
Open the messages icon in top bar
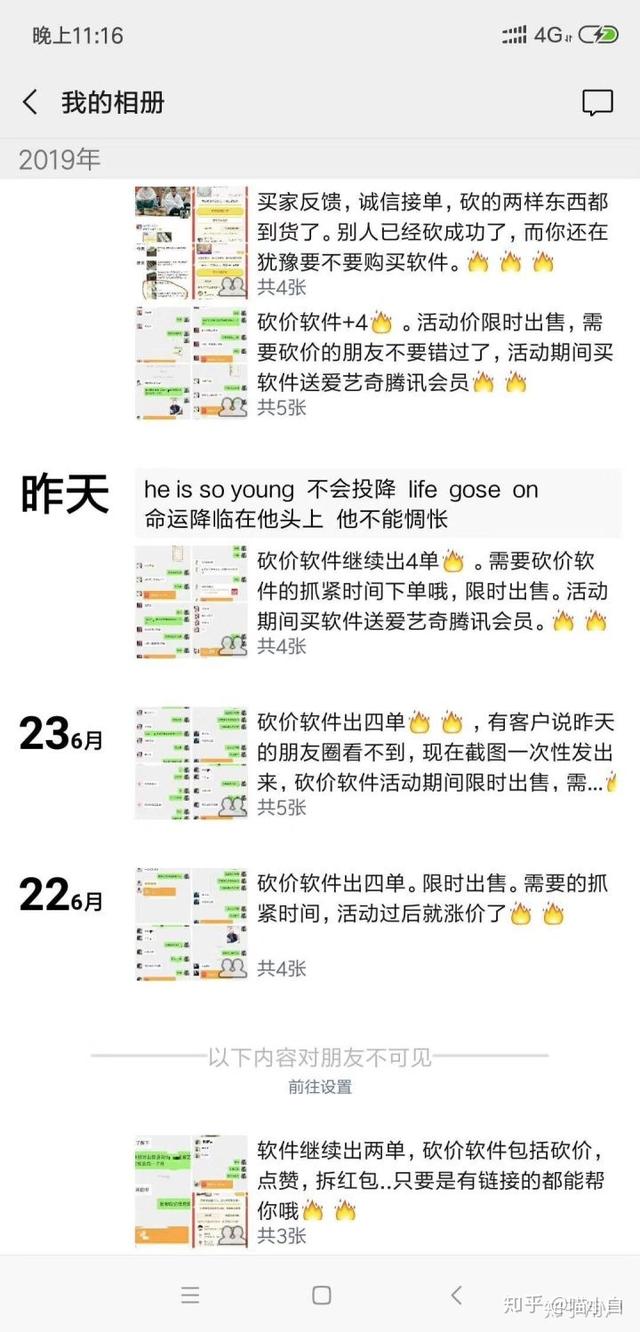(597, 102)
